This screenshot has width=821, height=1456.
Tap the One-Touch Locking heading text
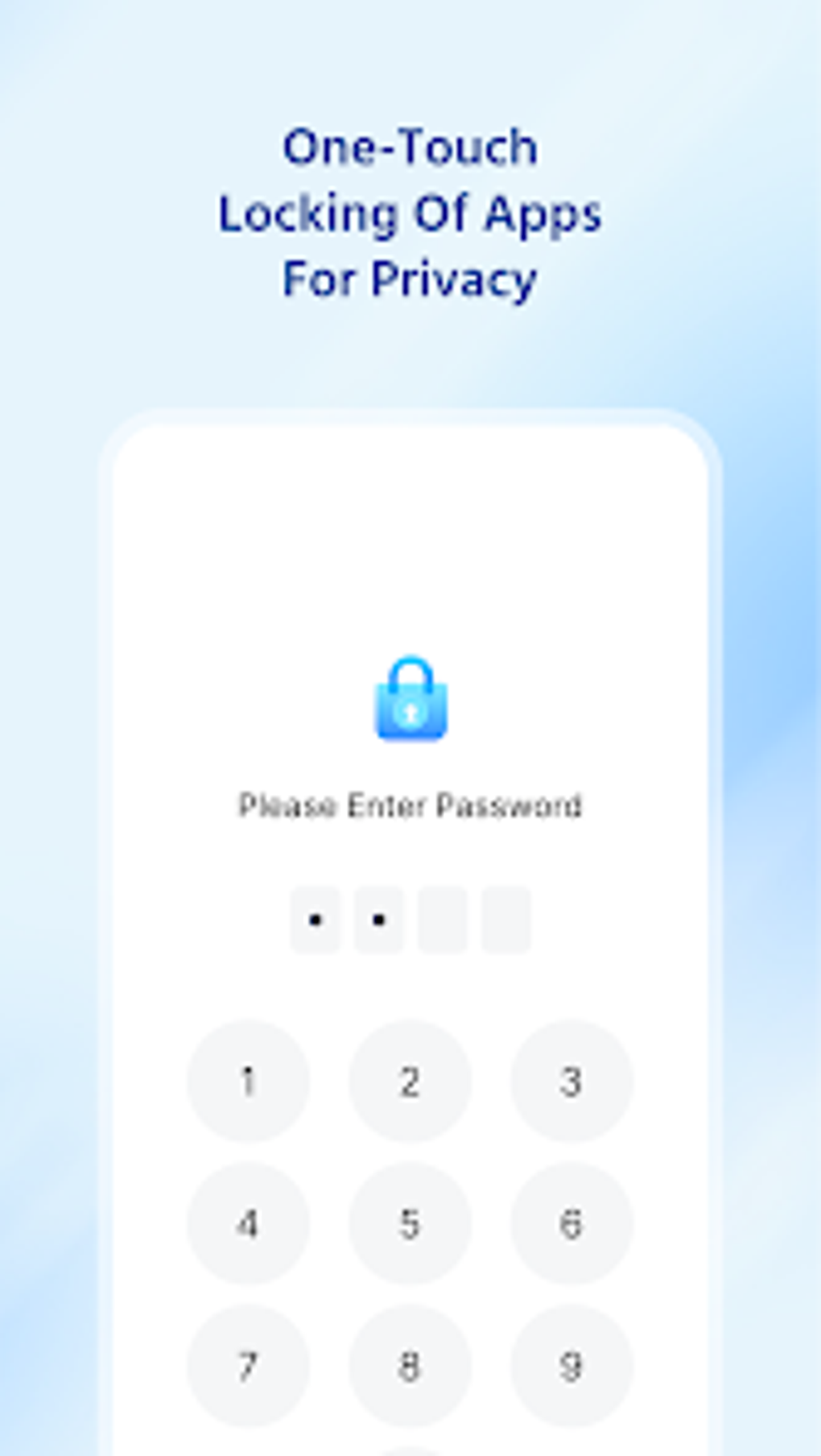coord(410,213)
